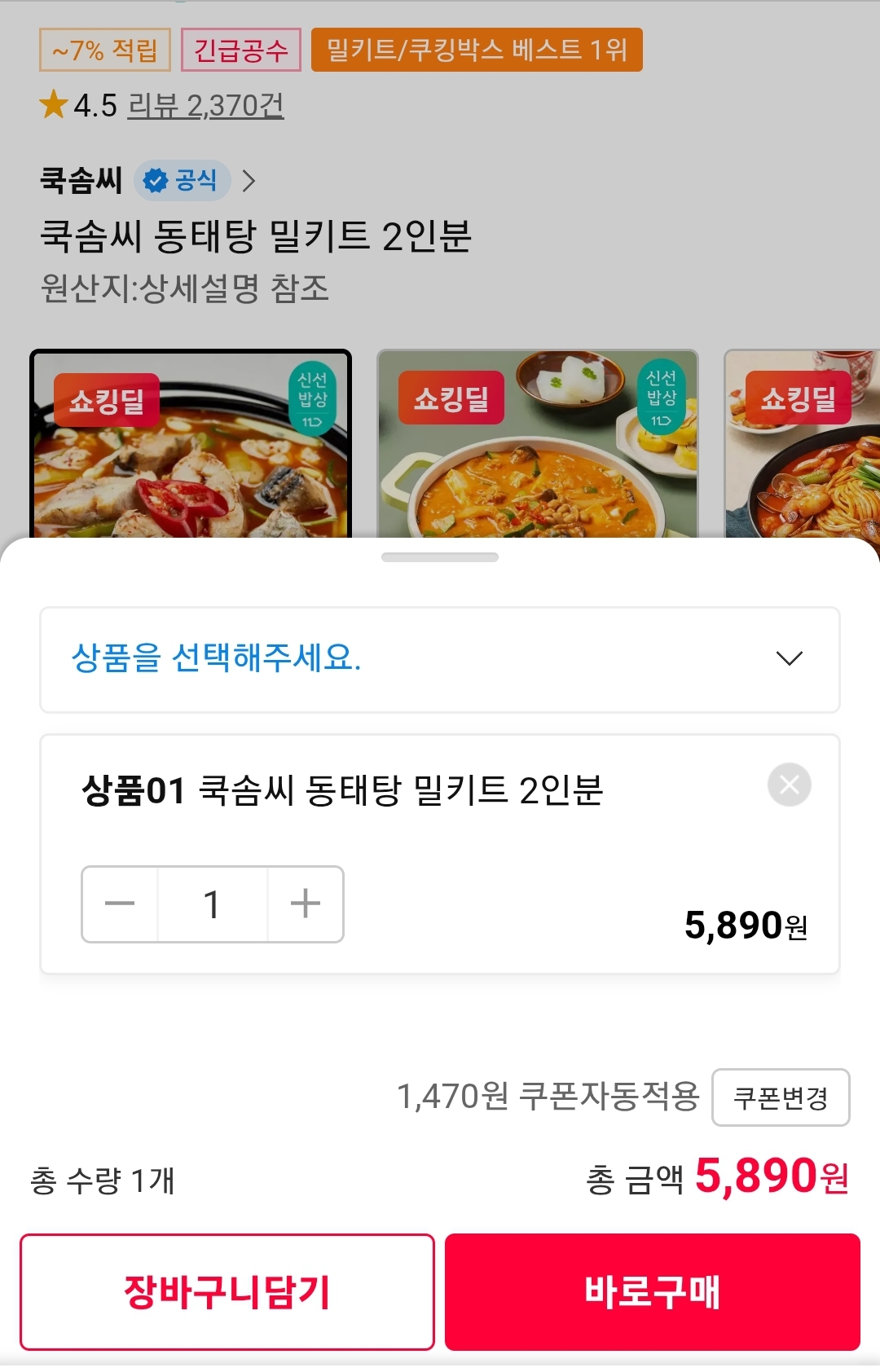Viewport: 880px width, 1372px height.
Task: Decrease quantity with the minus button
Action: pyautogui.click(x=120, y=904)
